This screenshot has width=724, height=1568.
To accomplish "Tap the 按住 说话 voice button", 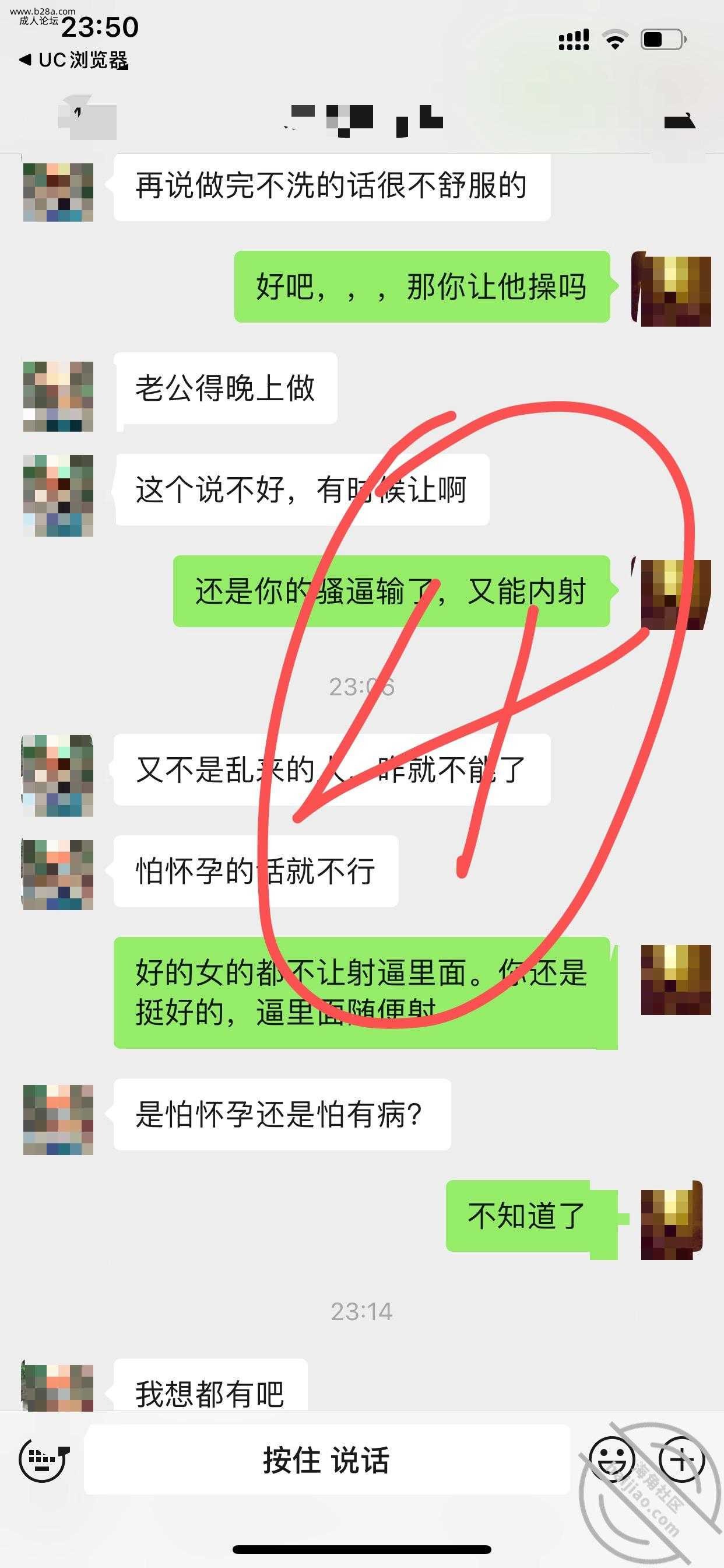I will (326, 1460).
